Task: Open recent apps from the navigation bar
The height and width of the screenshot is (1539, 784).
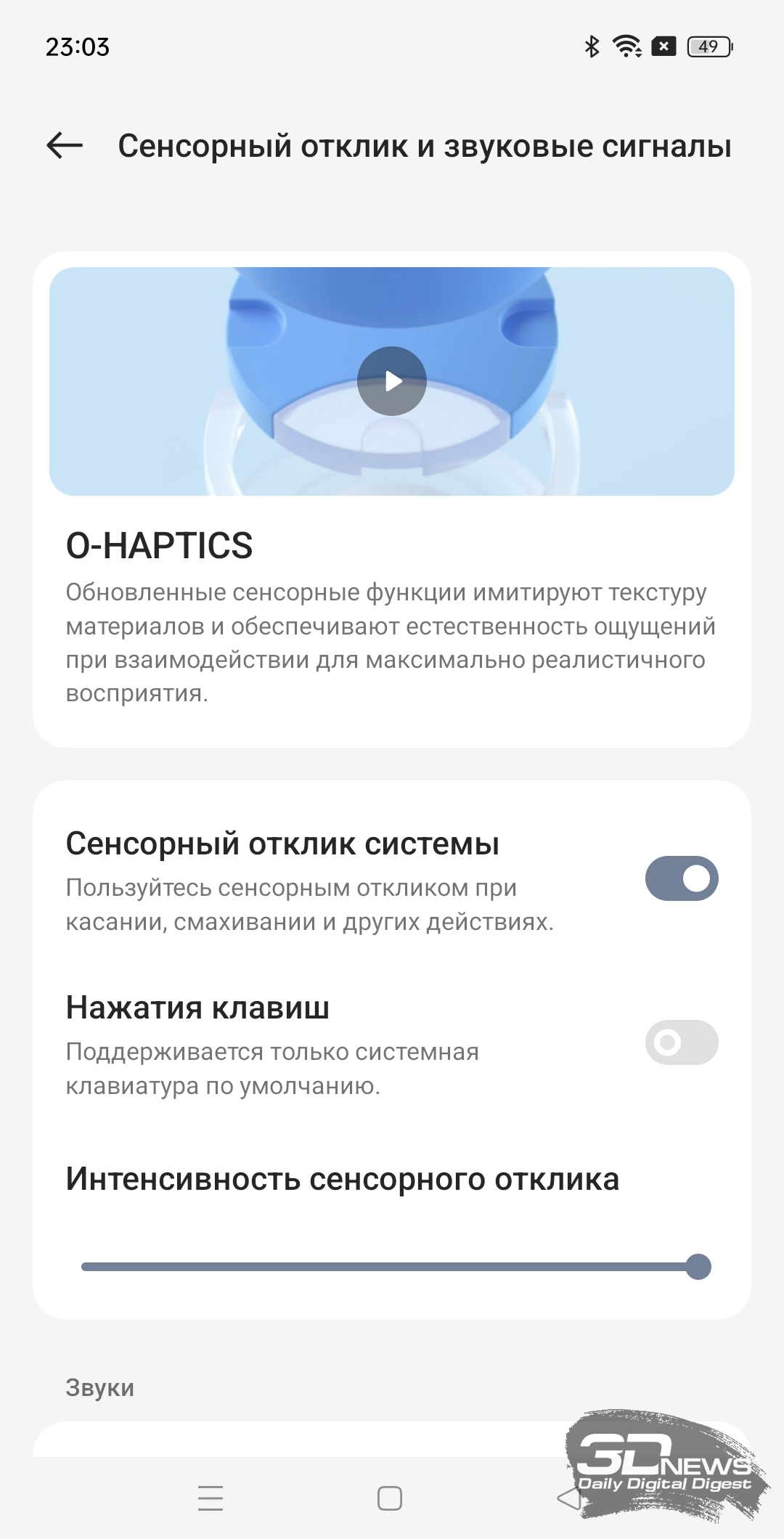Action: point(211,1498)
